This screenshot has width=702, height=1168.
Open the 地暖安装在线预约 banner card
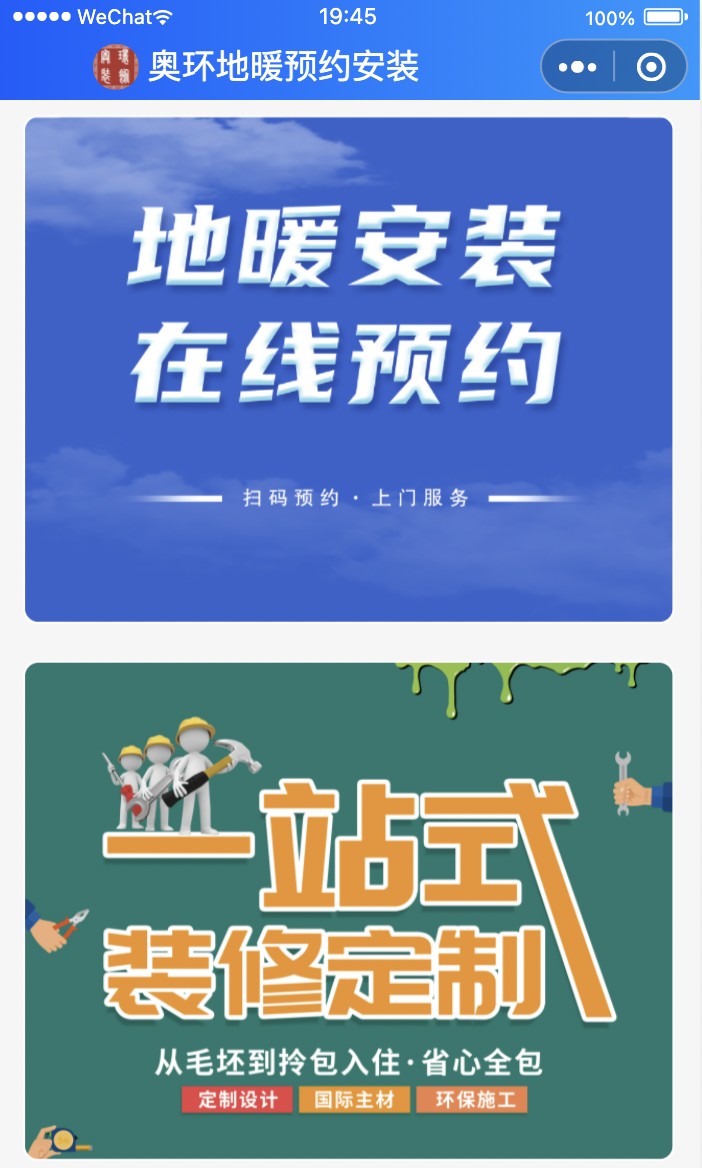coord(348,369)
